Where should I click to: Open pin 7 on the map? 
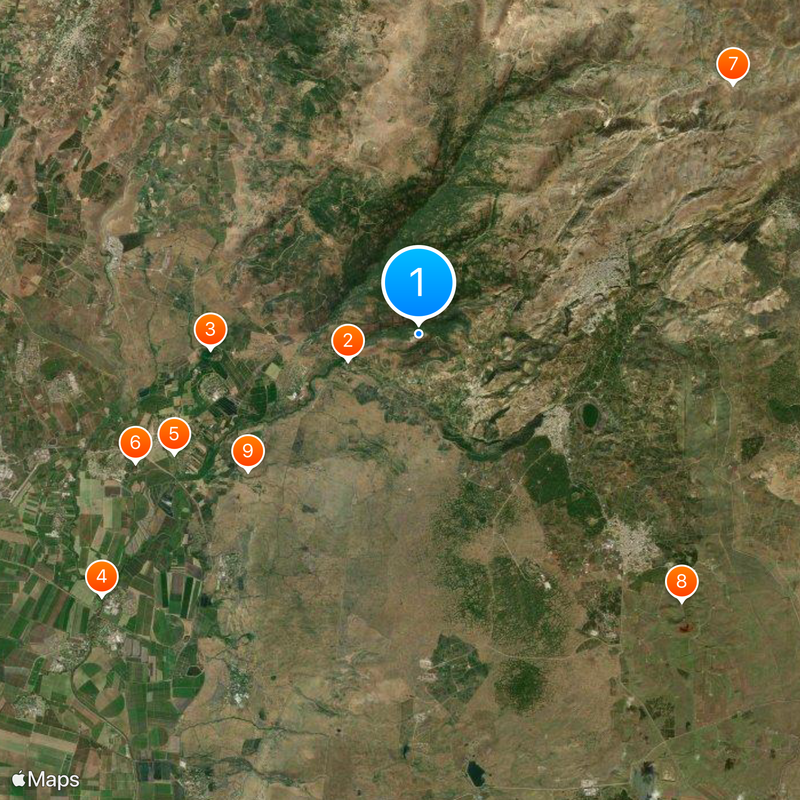pos(733,66)
